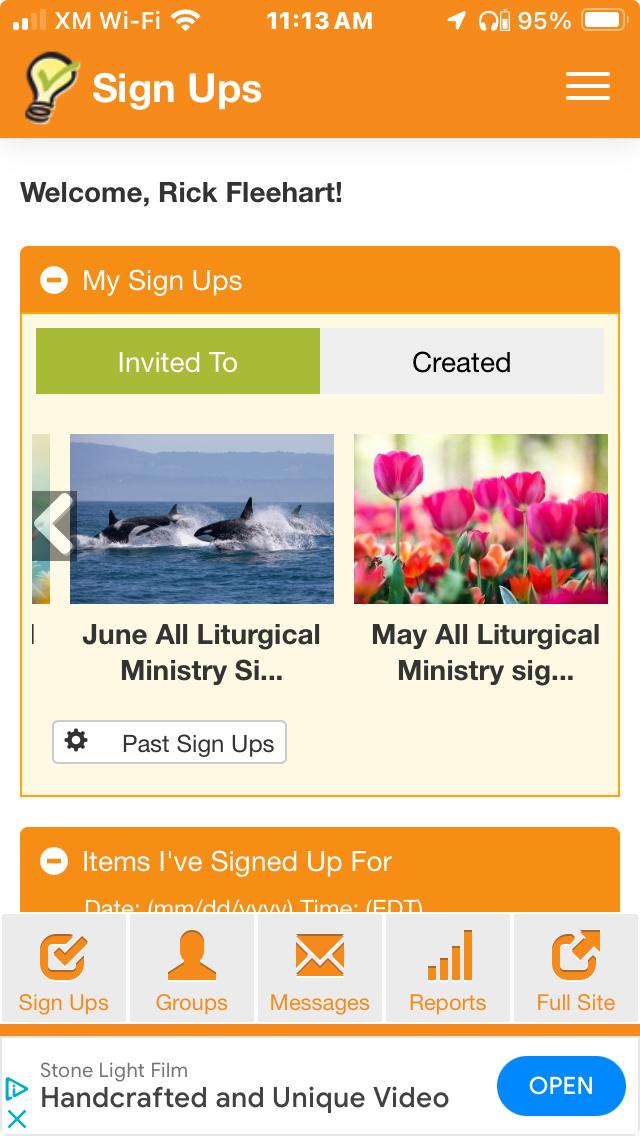
Task: Dismiss the ad banner with X
Action: click(17, 1120)
